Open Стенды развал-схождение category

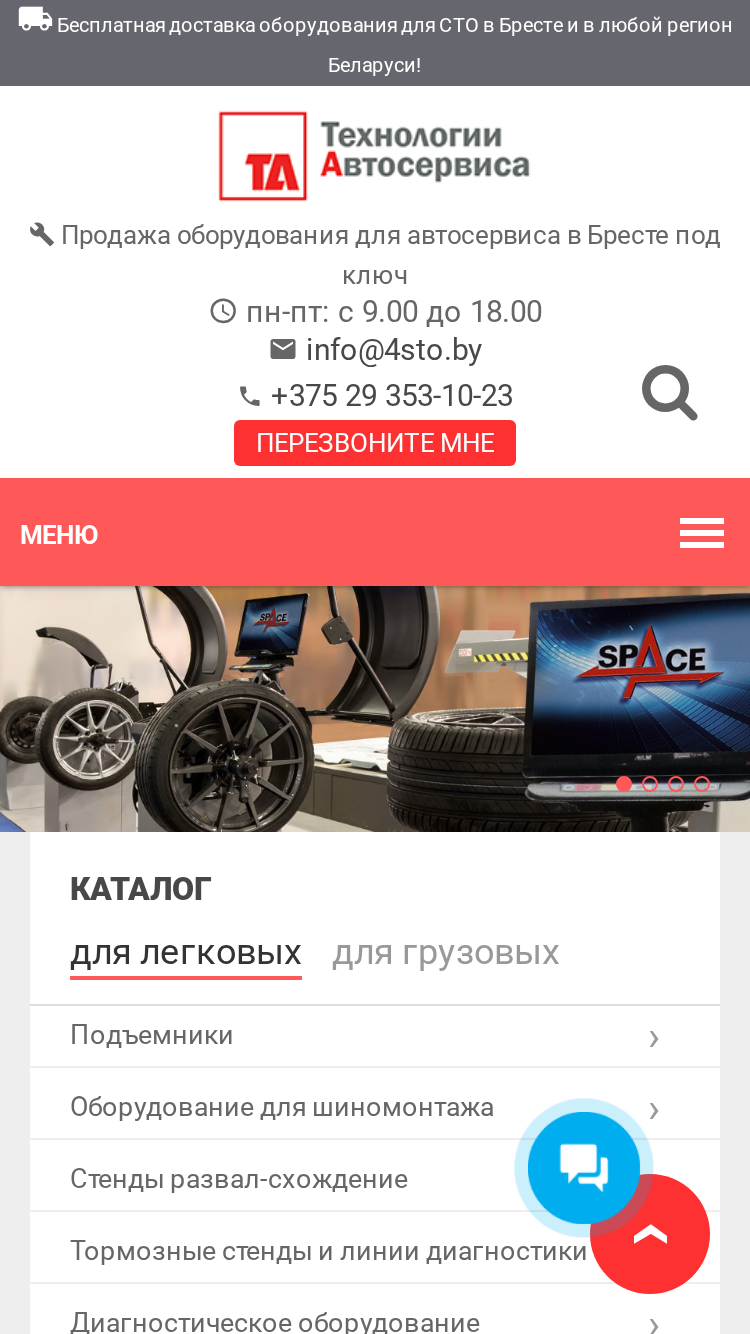click(375, 1179)
